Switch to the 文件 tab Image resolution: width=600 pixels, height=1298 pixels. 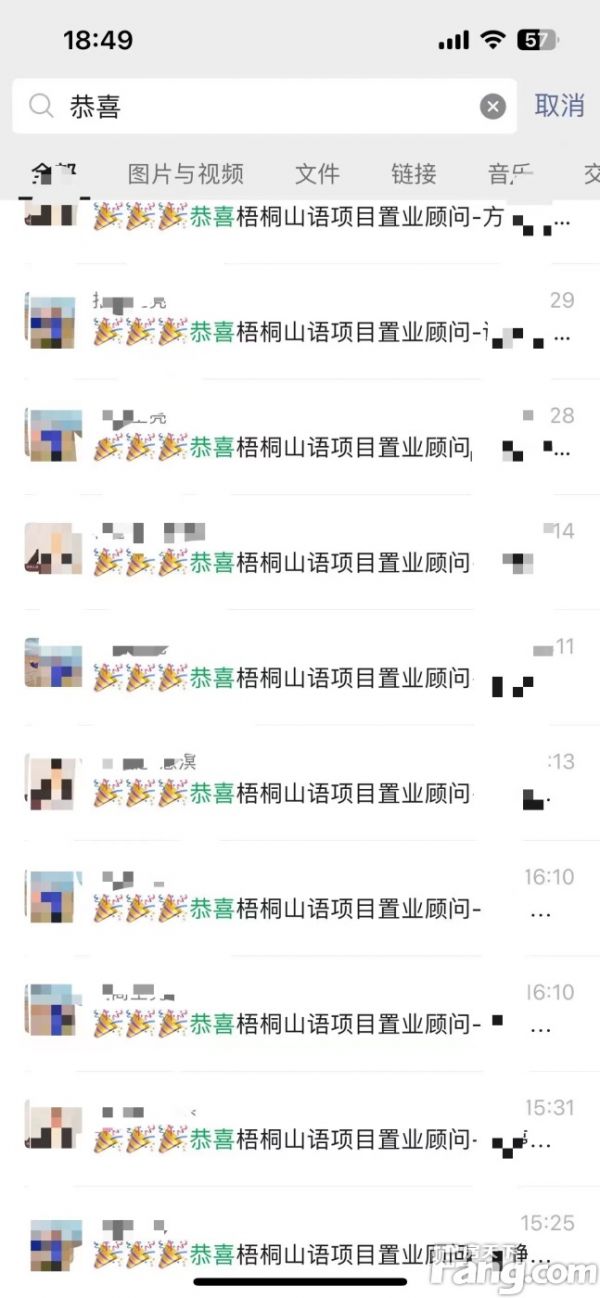(317, 174)
